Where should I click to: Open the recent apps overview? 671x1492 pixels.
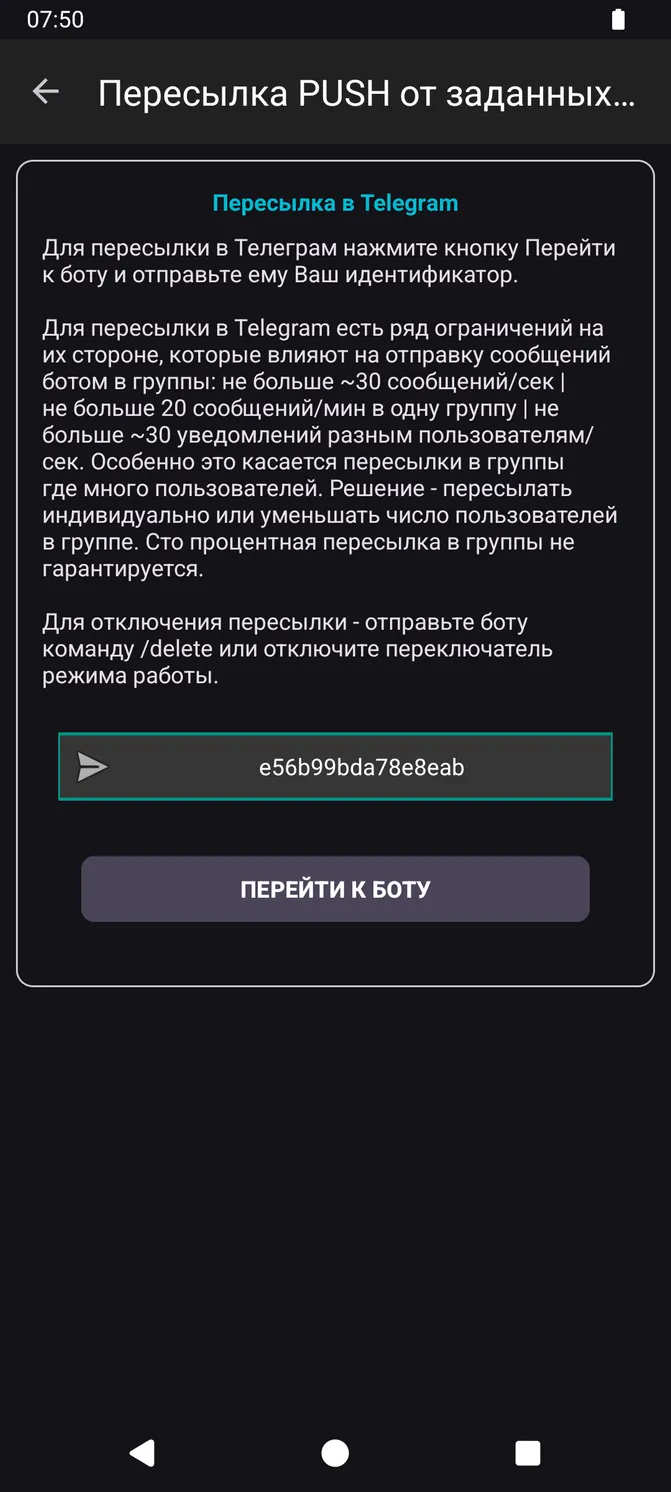[527, 1453]
